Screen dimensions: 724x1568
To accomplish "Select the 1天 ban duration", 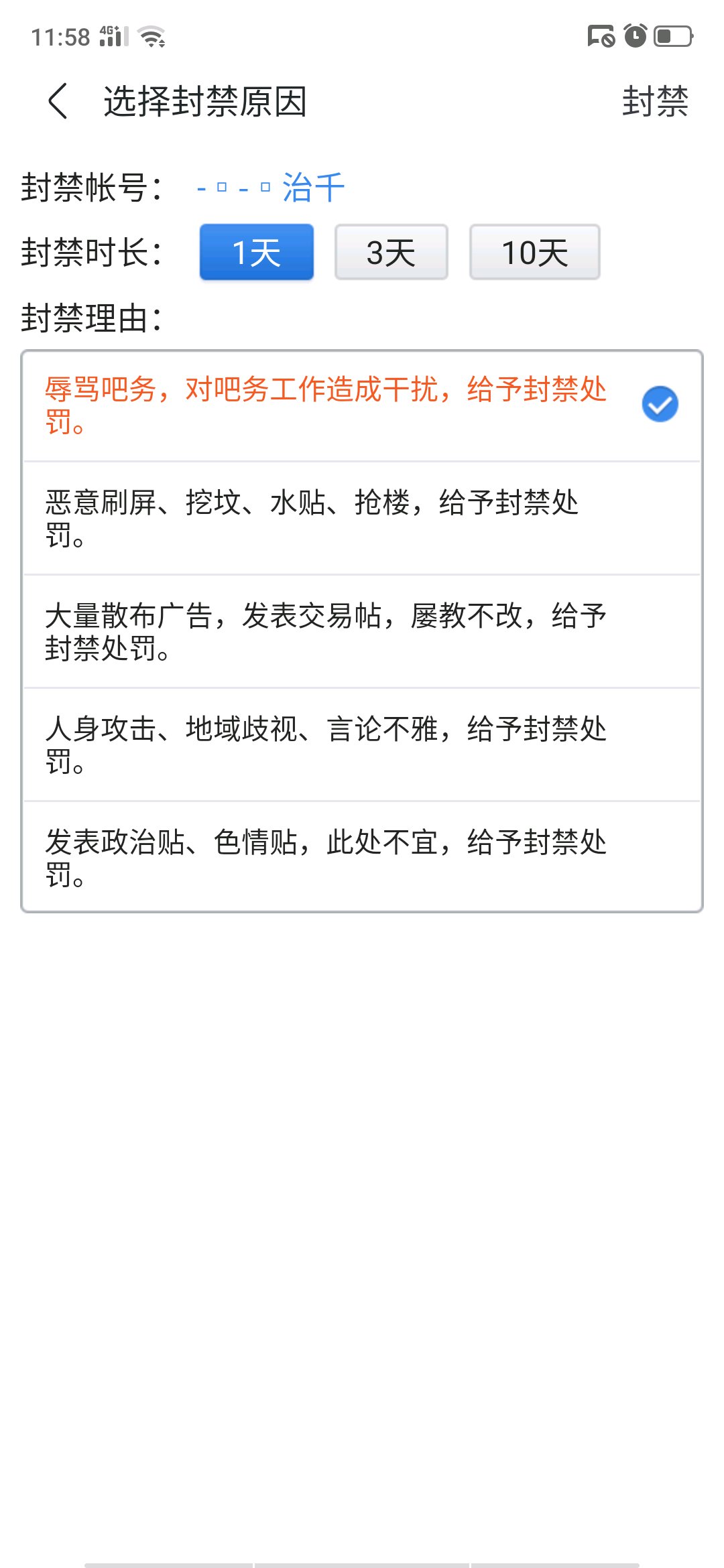I will click(257, 252).
